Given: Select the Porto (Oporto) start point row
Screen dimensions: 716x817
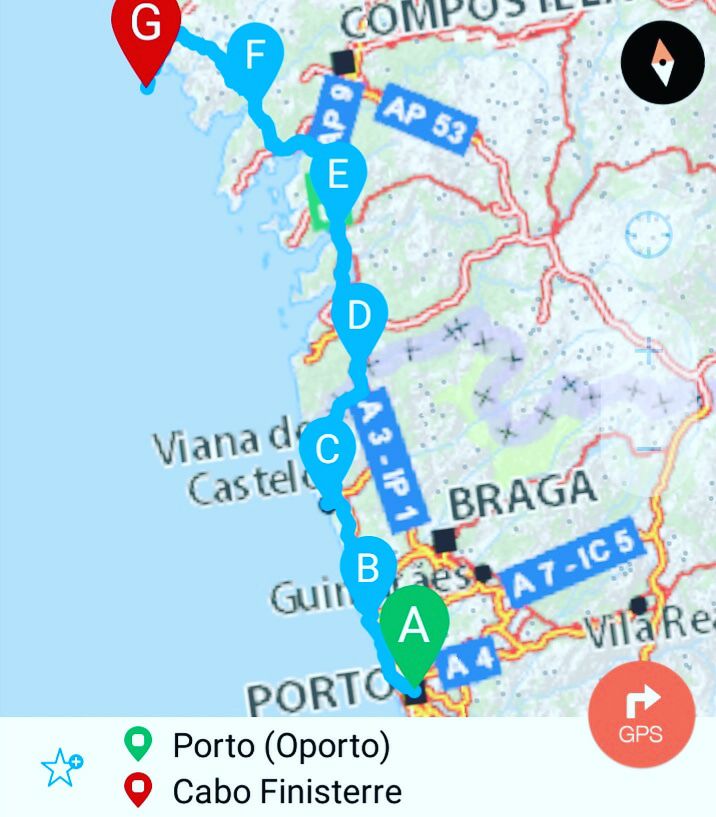Looking at the screenshot, I should (281, 745).
